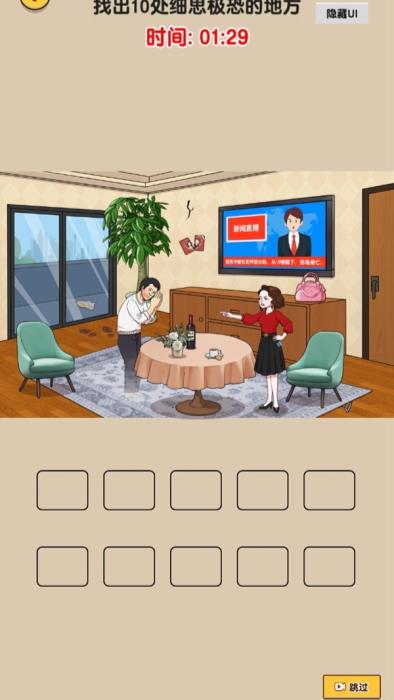Tap the TV news broadcast in the scene
Viewport: 394px width, 700px height.
tap(276, 235)
